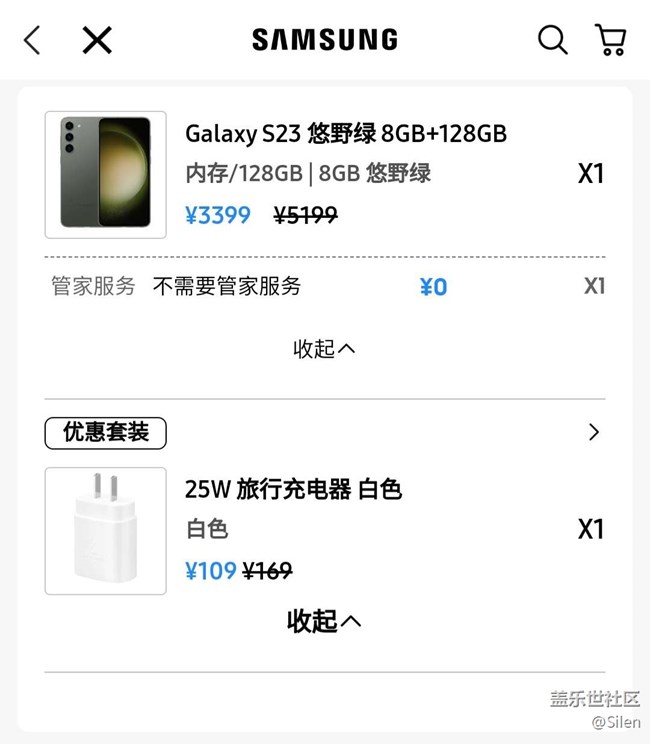Screen dimensions: 650x744
Task: Open the shopping cart
Action: (x=611, y=40)
